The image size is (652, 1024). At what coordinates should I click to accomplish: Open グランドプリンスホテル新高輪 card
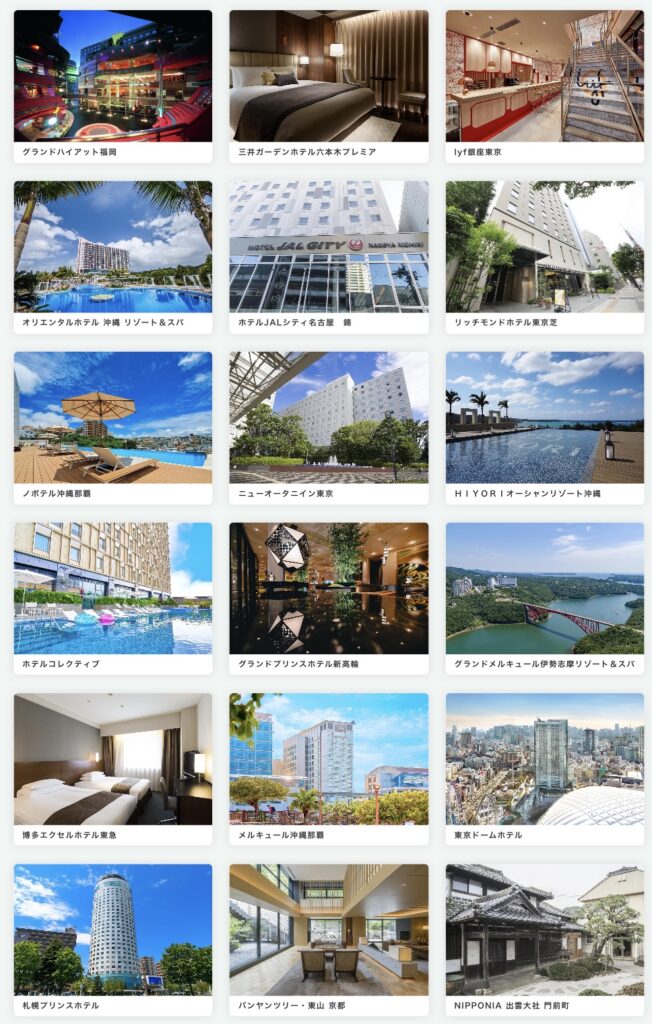pyautogui.click(x=328, y=598)
